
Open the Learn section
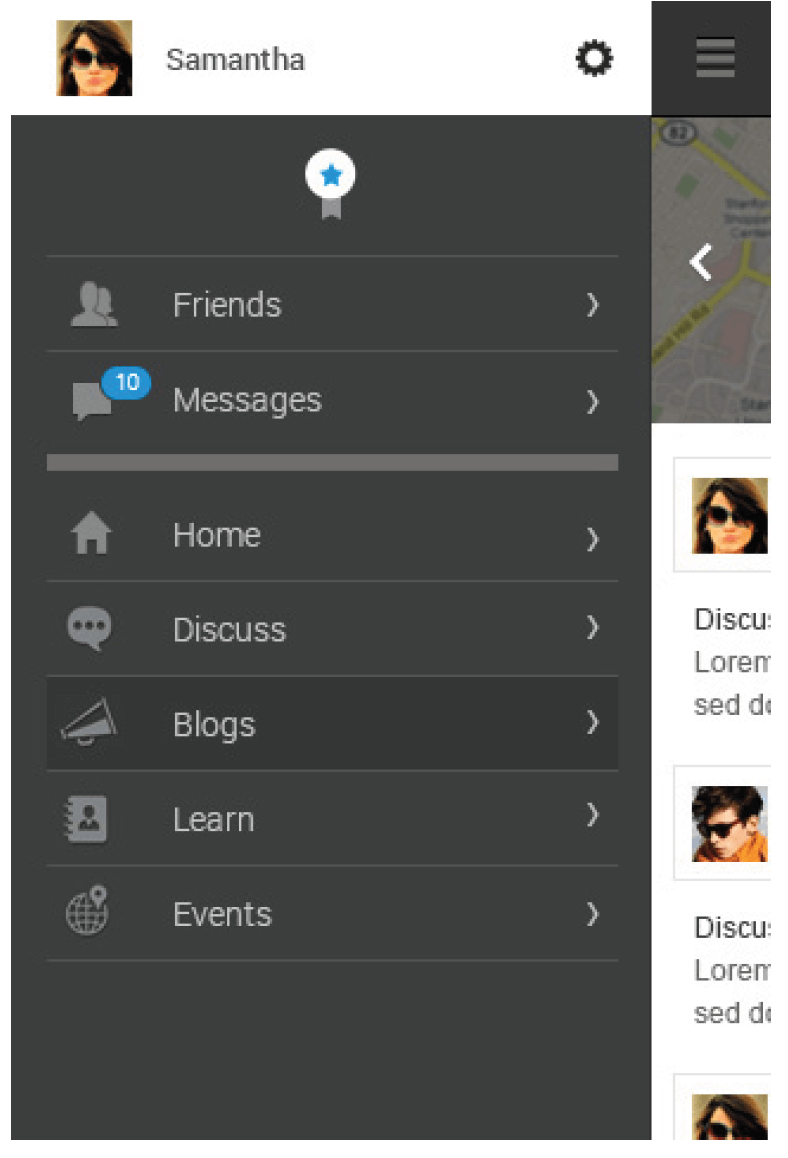[x=332, y=819]
